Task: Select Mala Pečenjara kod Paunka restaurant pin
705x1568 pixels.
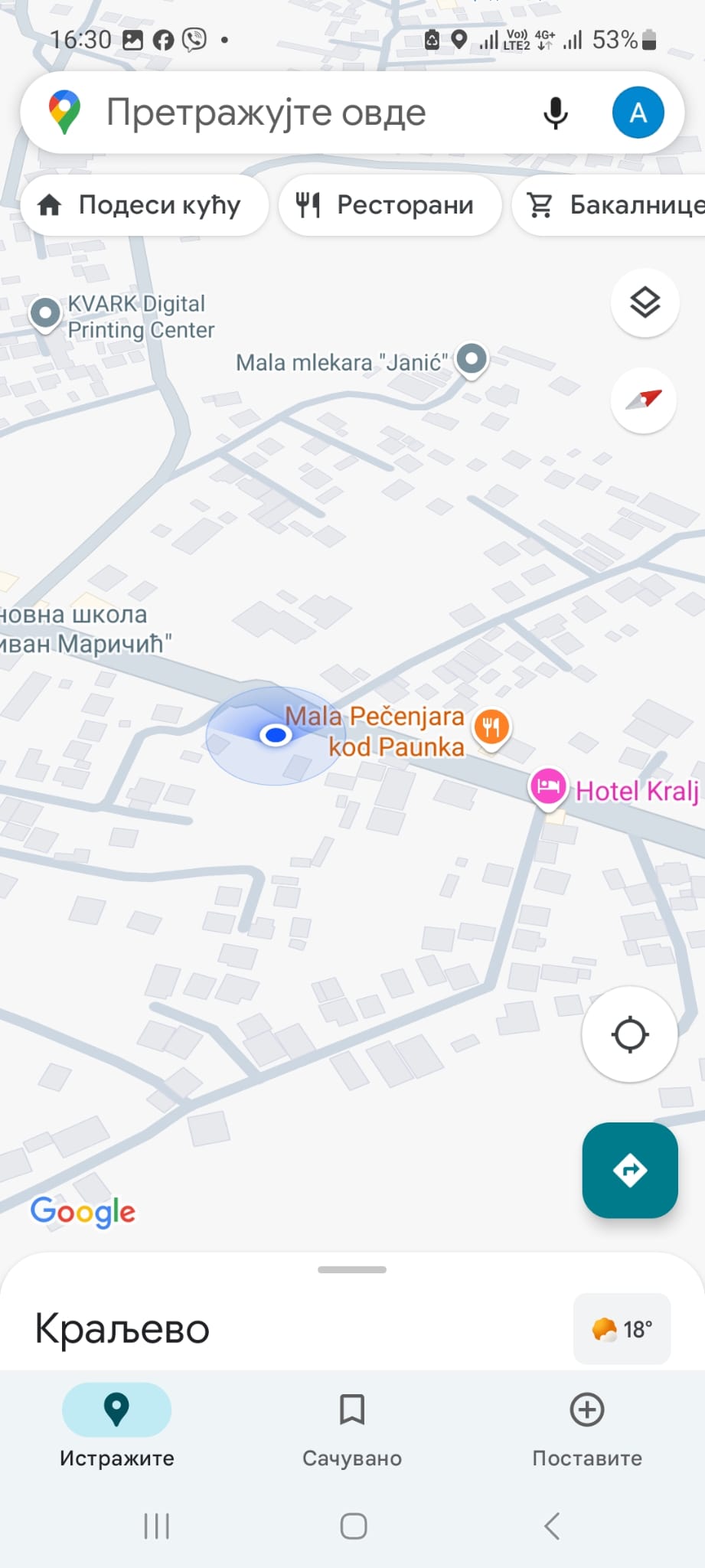Action: 491,727
